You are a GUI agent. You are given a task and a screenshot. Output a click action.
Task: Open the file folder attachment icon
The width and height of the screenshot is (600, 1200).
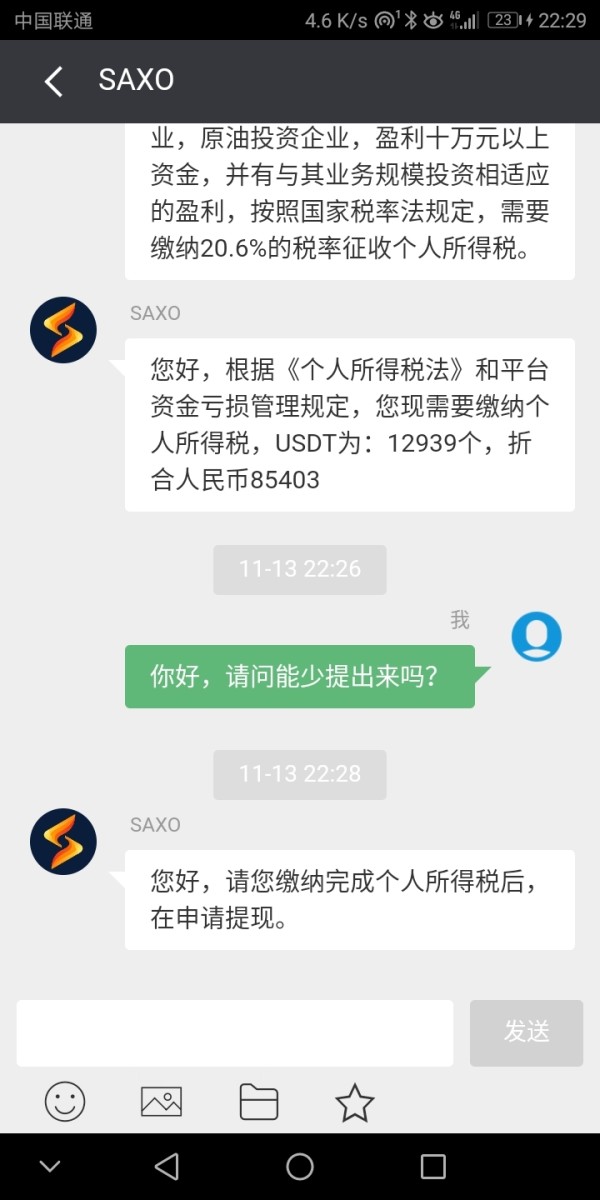tap(258, 1102)
